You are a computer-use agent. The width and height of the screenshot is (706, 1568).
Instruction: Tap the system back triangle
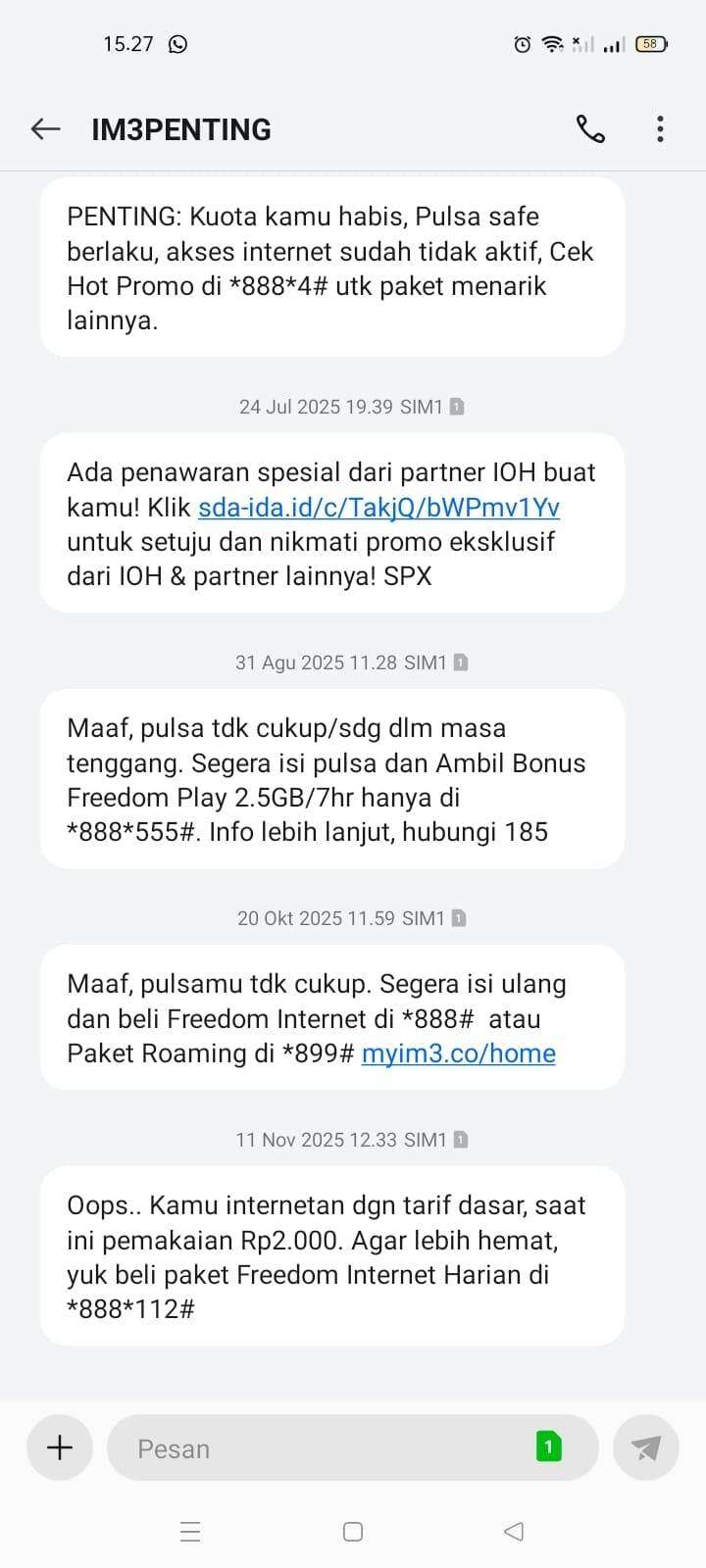tap(513, 1532)
